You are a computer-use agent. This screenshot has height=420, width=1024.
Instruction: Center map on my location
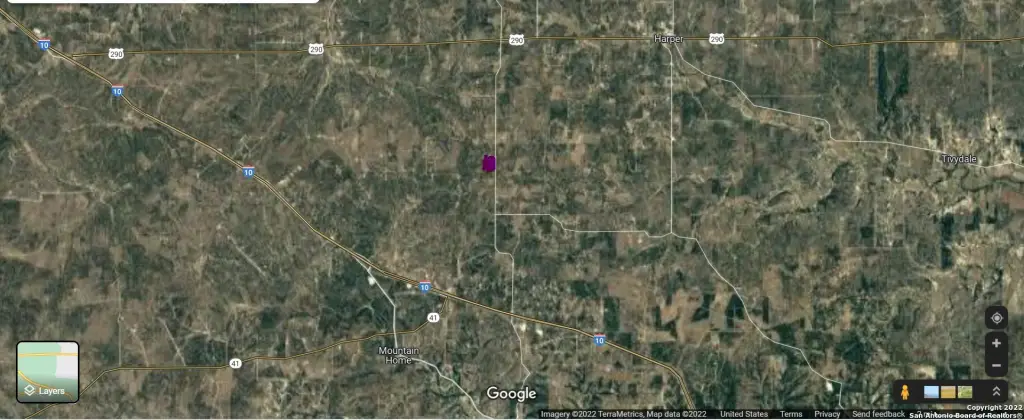(996, 318)
